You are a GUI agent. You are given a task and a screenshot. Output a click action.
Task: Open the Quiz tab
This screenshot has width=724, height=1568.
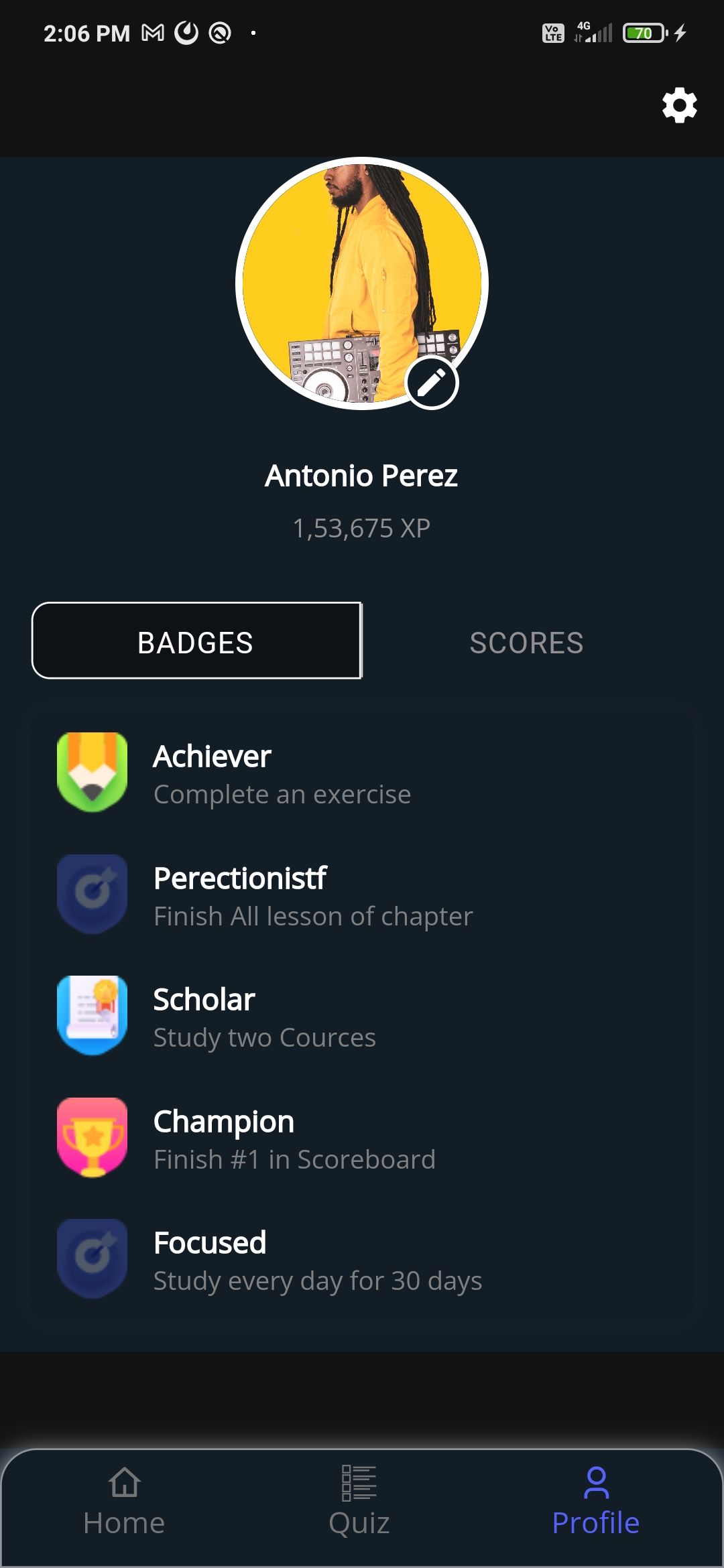pyautogui.click(x=359, y=1501)
